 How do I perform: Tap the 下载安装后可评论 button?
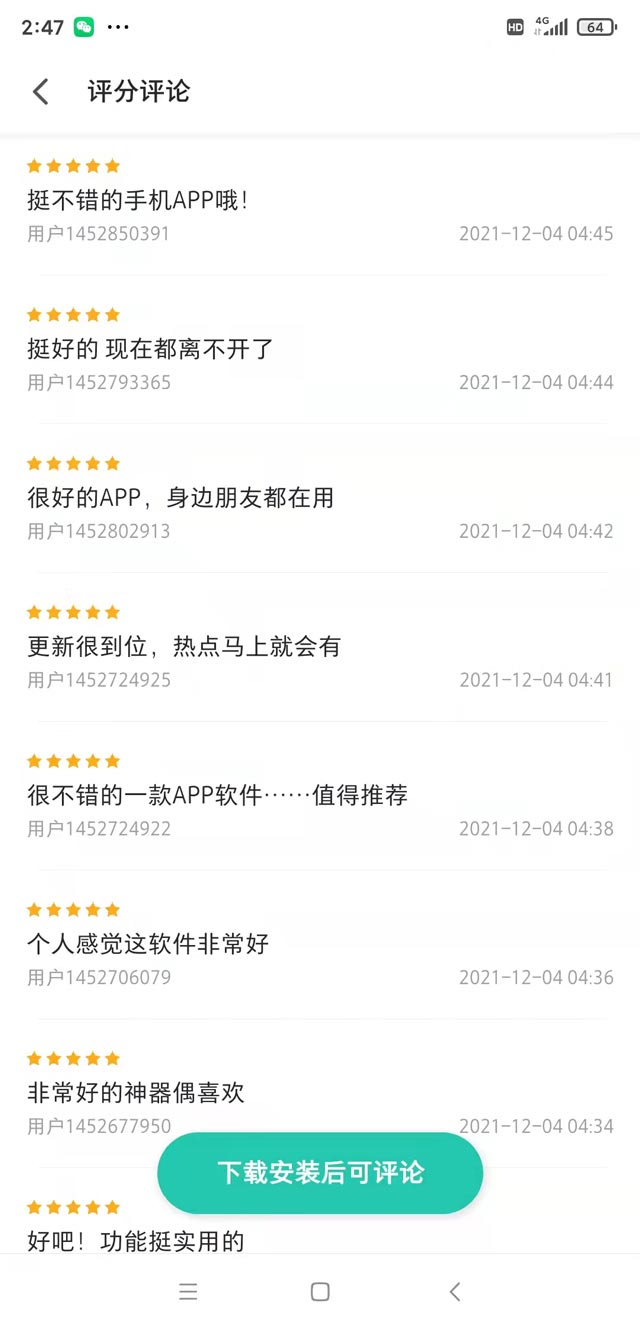[x=320, y=1172]
